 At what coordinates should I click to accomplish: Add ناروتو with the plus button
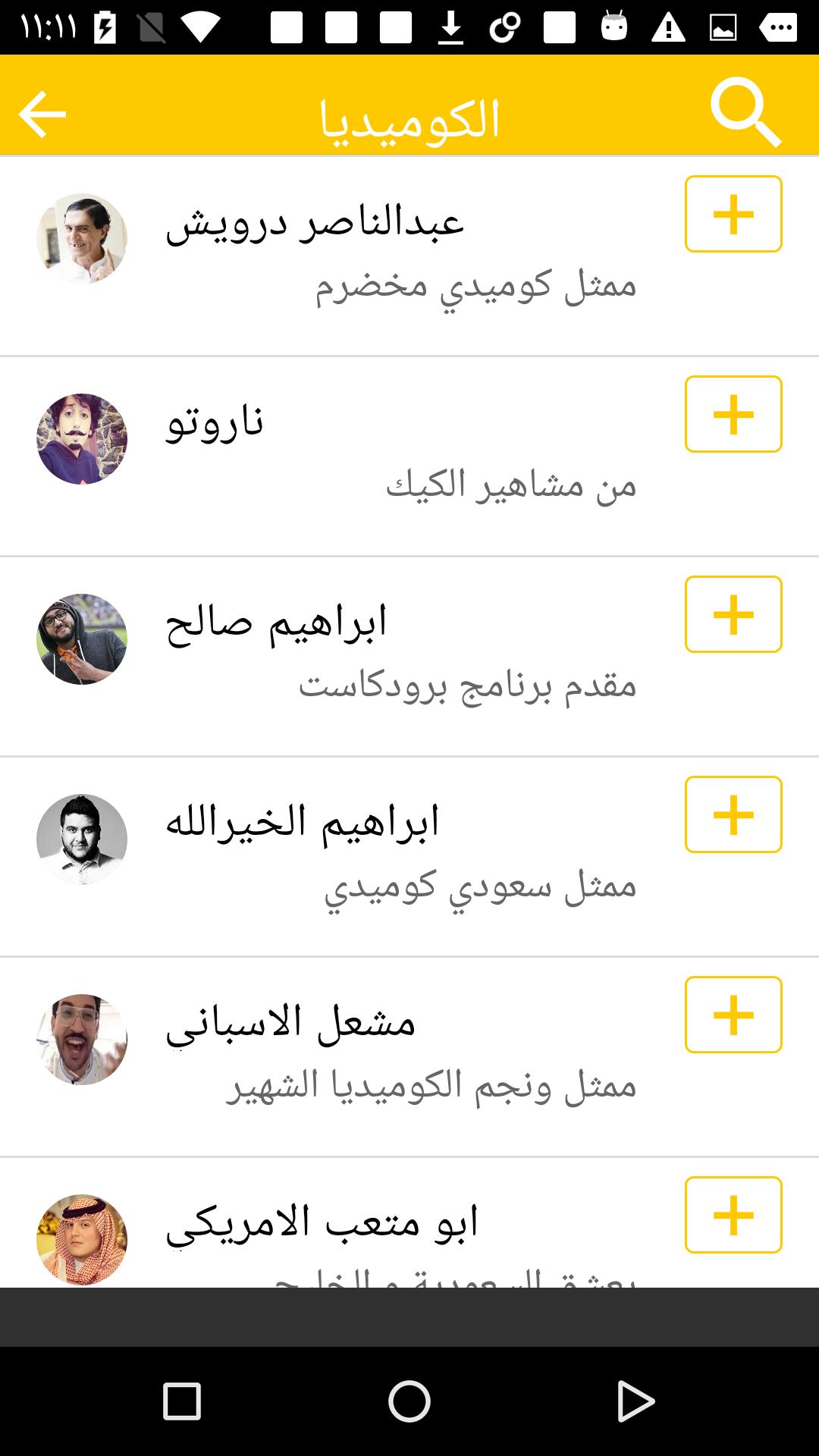pos(733,414)
